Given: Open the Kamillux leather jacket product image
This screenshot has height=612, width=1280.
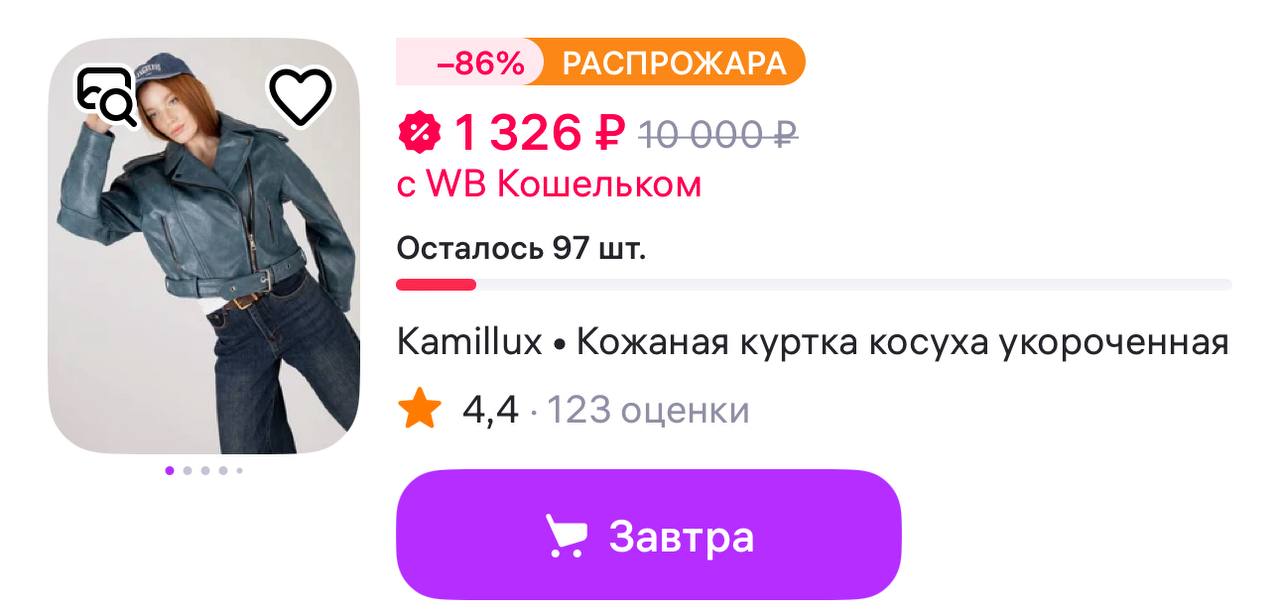Looking at the screenshot, I should tap(204, 280).
